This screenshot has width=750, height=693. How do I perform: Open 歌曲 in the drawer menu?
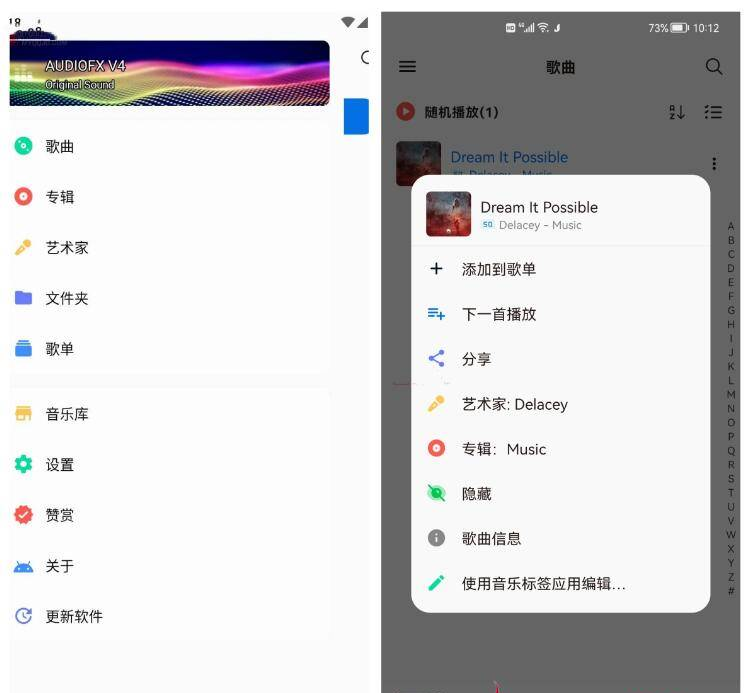tap(60, 146)
